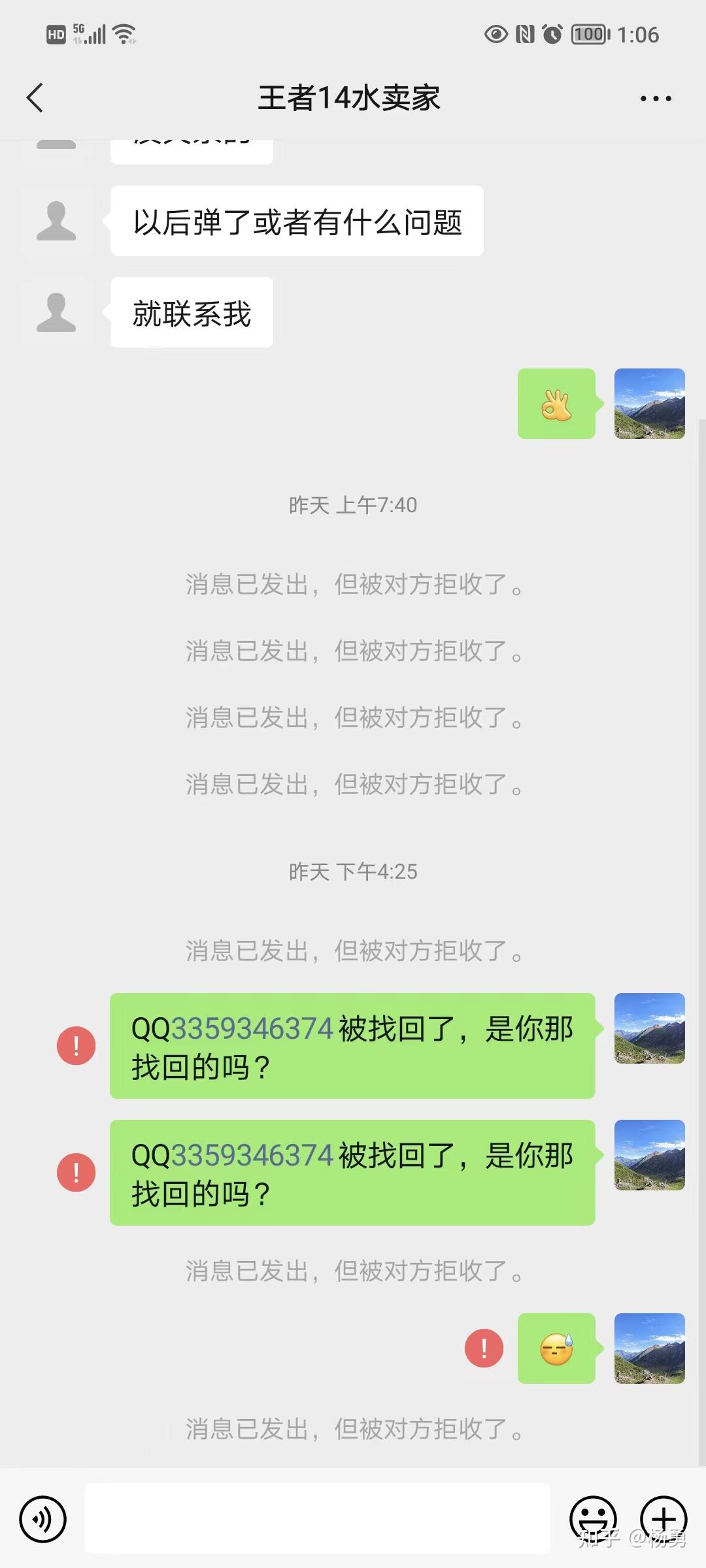Tap the timestamp 昨天 上午7:40
The height and width of the screenshot is (1568, 706).
[x=353, y=504]
